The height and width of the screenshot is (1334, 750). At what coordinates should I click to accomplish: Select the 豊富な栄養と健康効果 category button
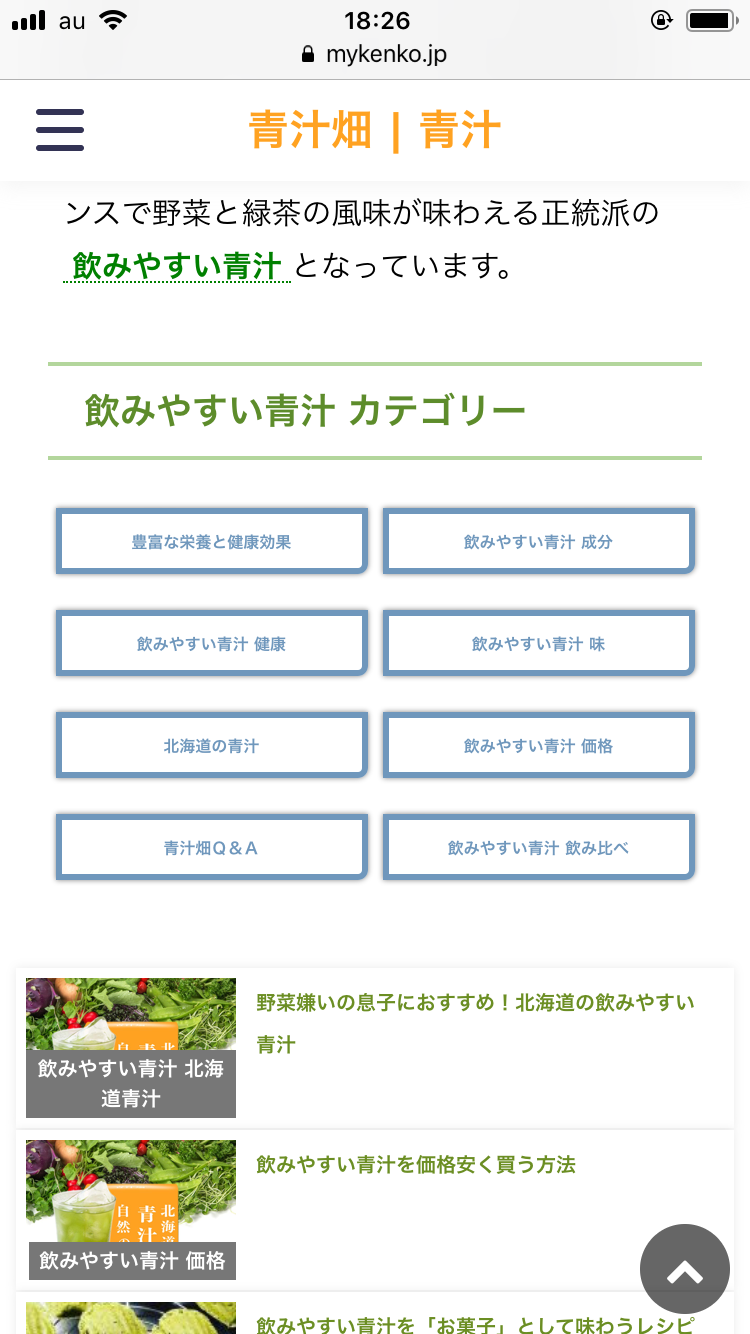212,542
